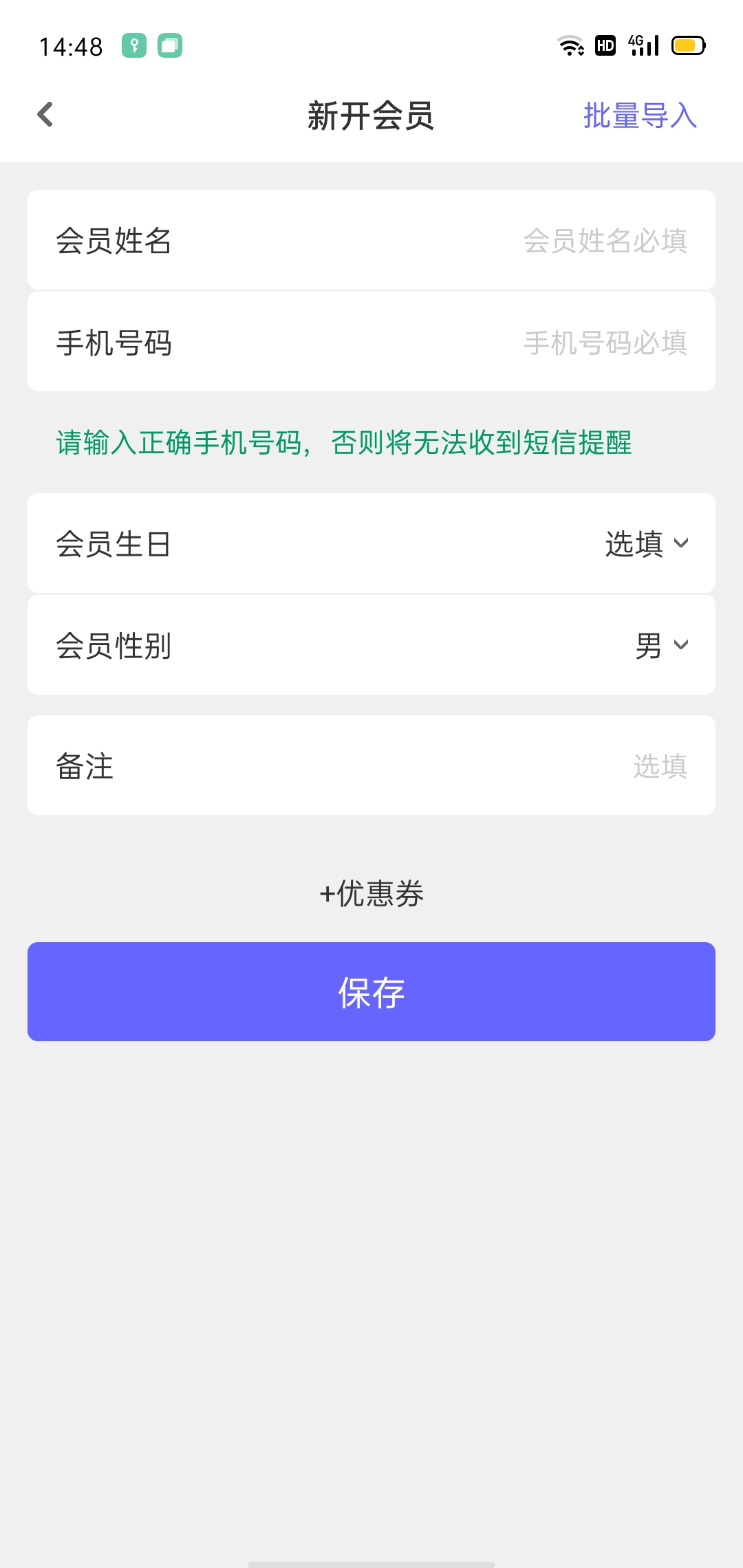Tap the 手机号码 phone number field
Image resolution: width=743 pixels, height=1568 pixels.
coord(371,342)
